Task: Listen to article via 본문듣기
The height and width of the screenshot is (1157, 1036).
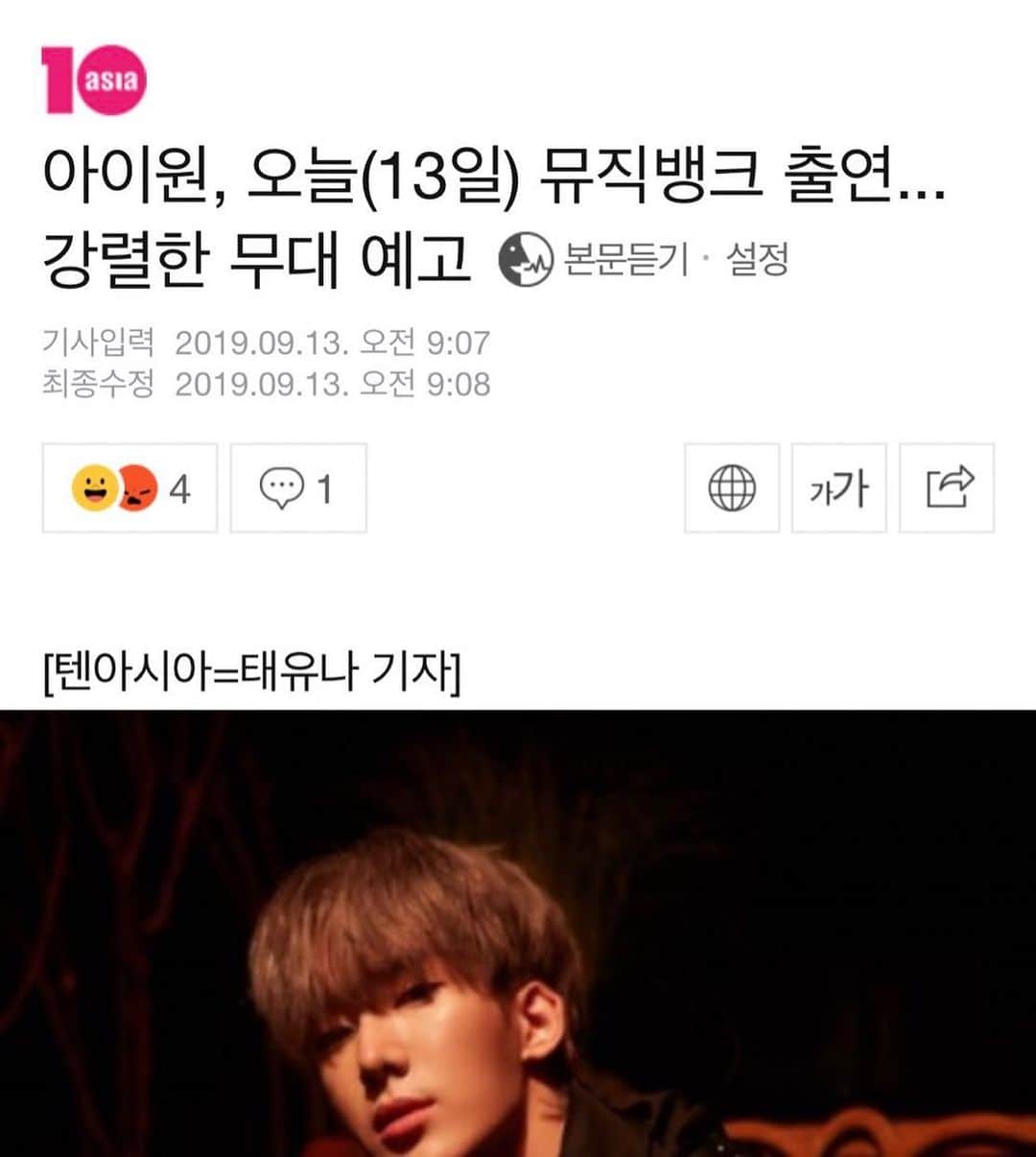Action: point(595,259)
